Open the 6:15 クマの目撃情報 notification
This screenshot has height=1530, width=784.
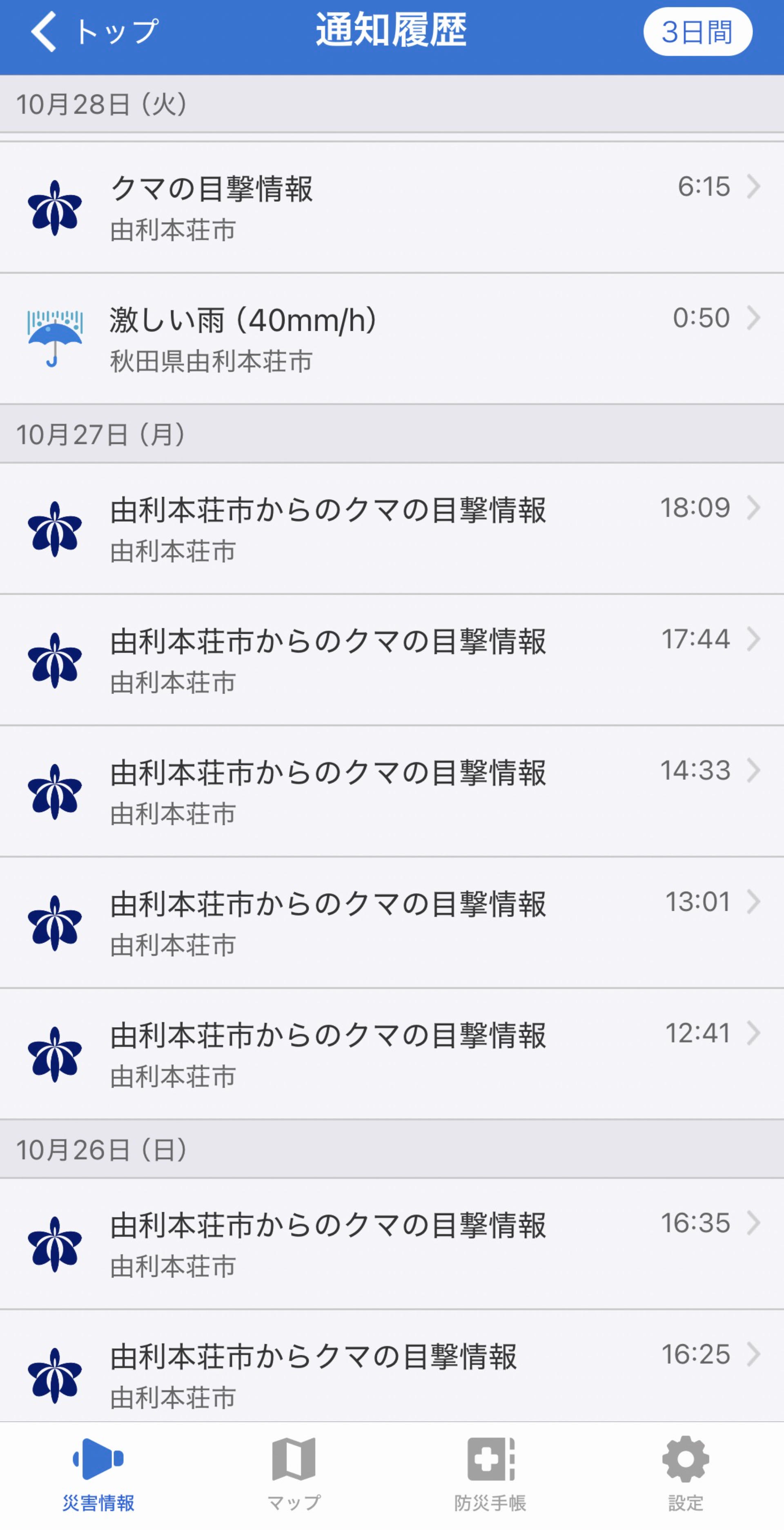(x=392, y=207)
